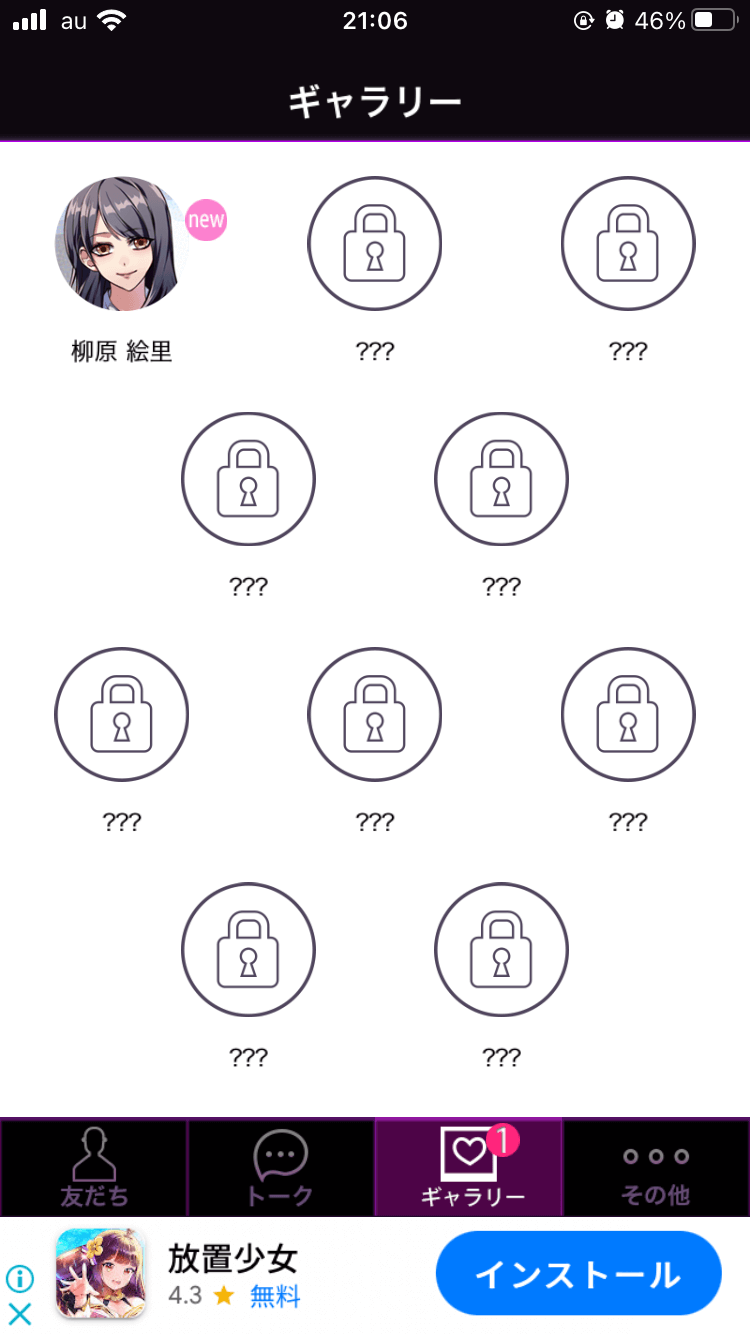The height and width of the screenshot is (1334, 750).
Task: Open 柳原 絵里's gallery portrait
Action: pyautogui.click(x=121, y=244)
